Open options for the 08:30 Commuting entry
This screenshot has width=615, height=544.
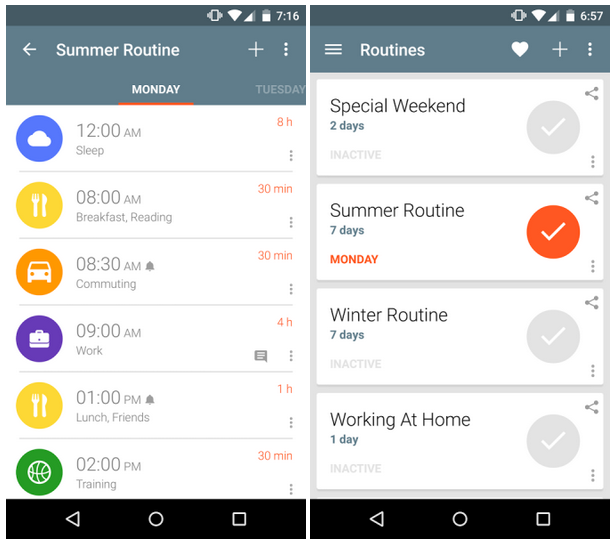(x=291, y=289)
